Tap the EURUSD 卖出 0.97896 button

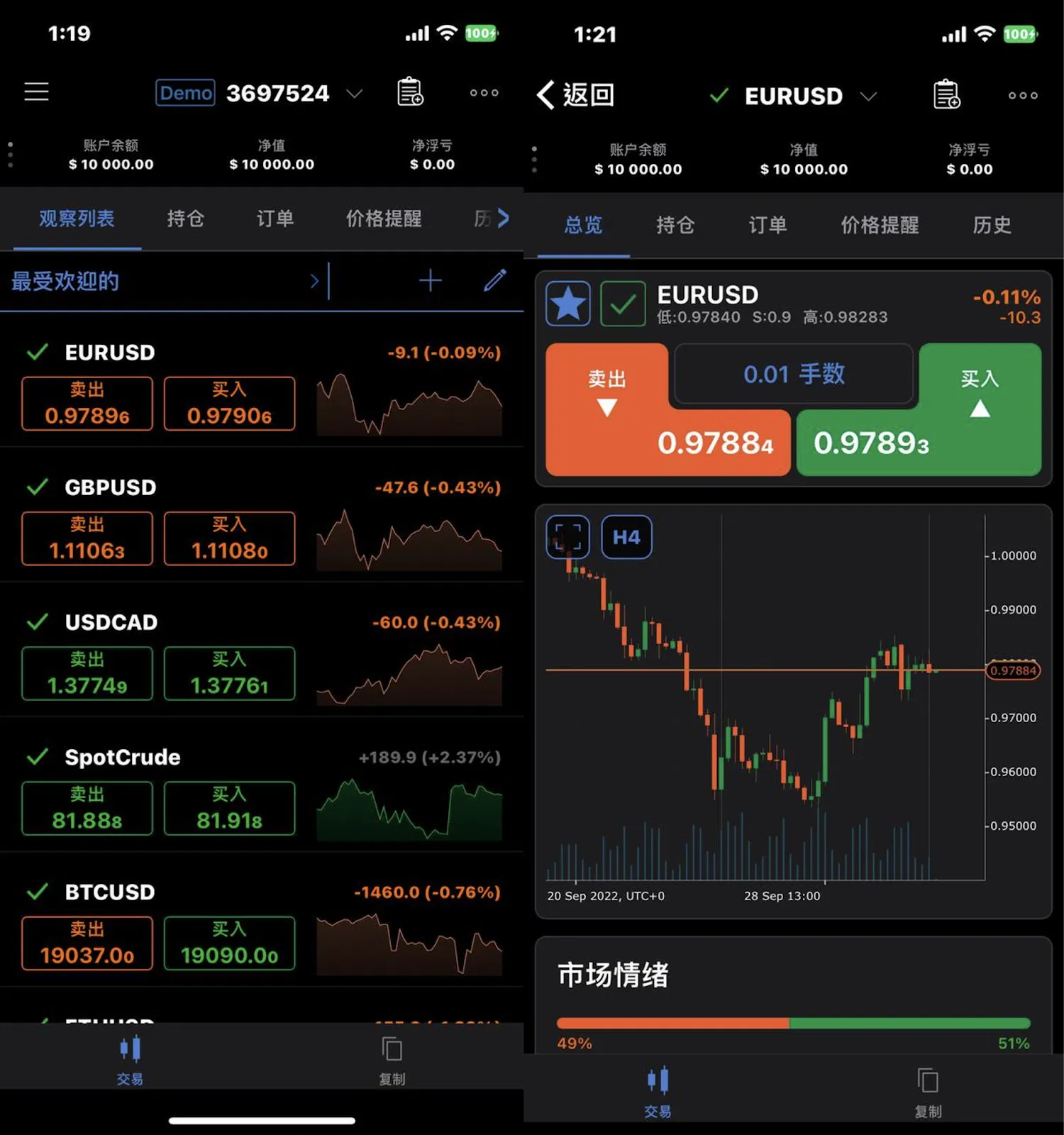click(x=87, y=404)
